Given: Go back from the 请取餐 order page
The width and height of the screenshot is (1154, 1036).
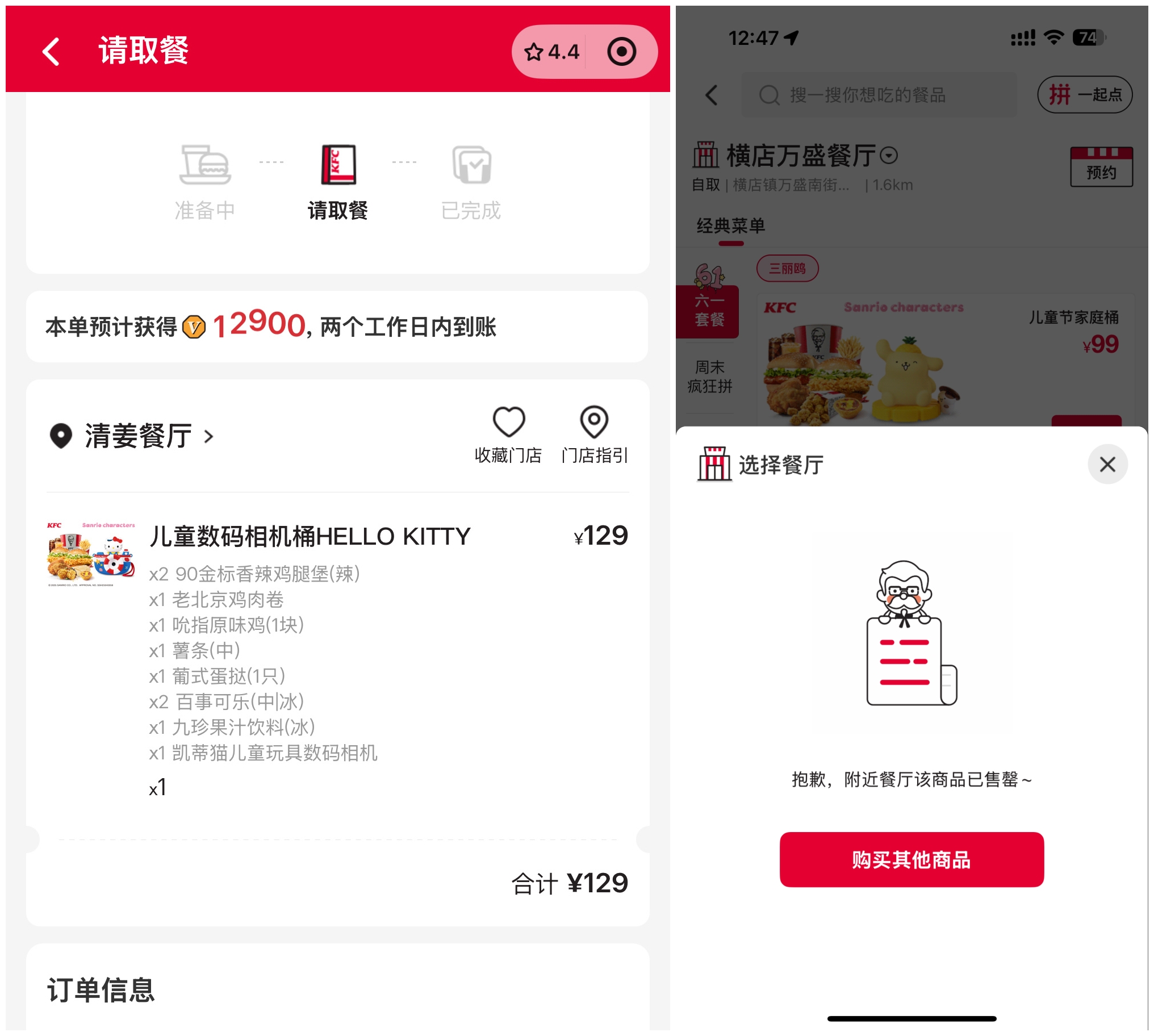Looking at the screenshot, I should click(51, 52).
